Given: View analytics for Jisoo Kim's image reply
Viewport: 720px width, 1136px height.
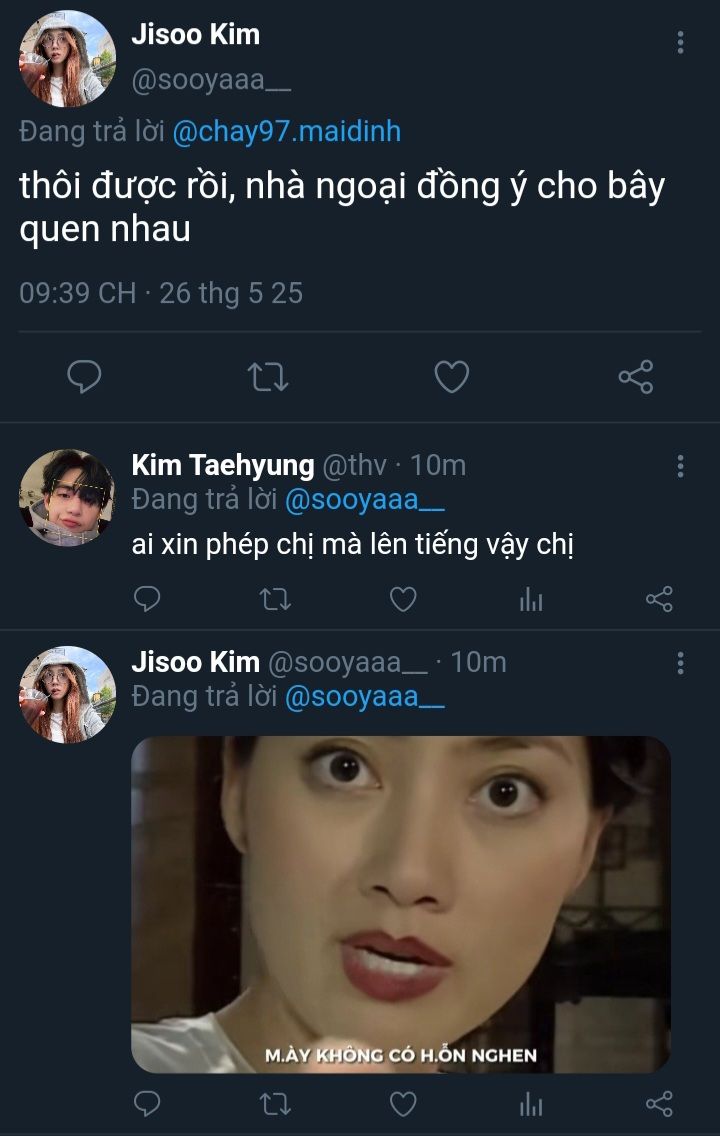Looking at the screenshot, I should 531,1103.
